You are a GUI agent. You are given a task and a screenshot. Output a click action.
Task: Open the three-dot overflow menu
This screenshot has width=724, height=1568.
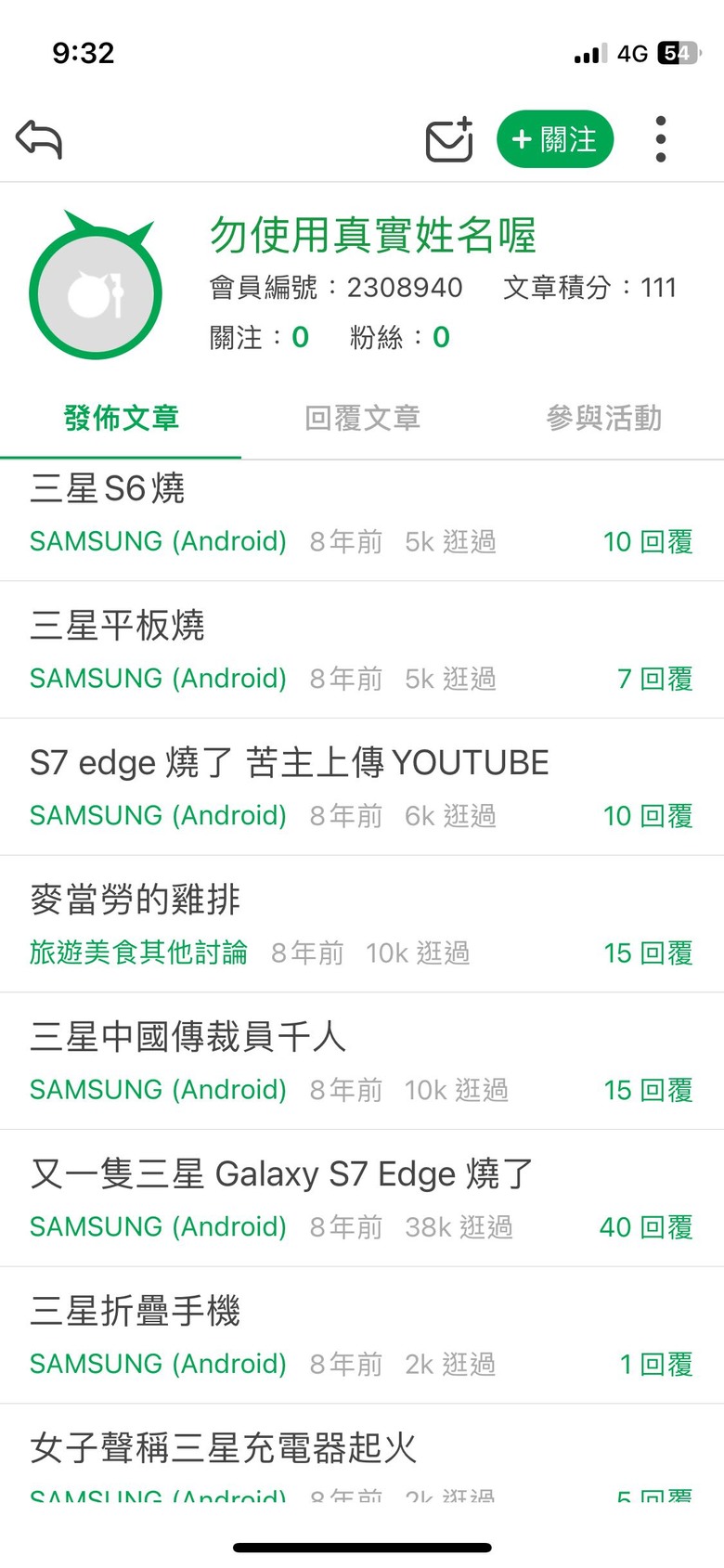click(661, 139)
